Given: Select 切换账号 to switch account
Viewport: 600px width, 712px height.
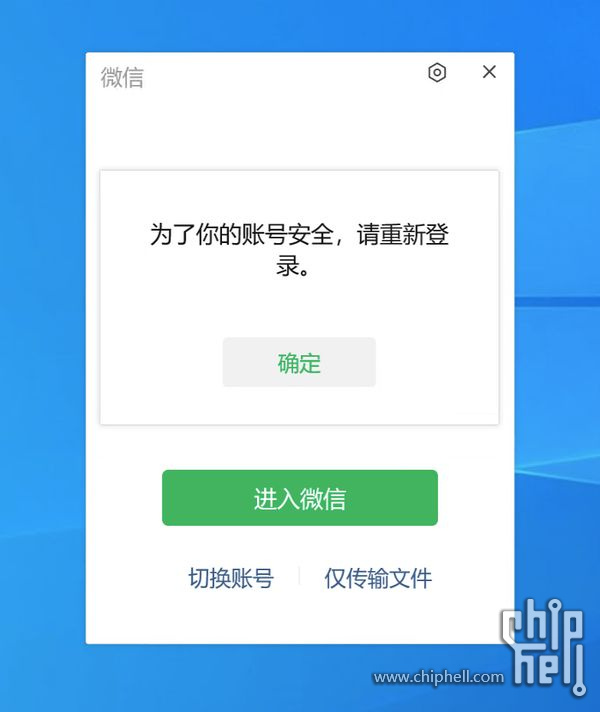Looking at the screenshot, I should tap(231, 578).
